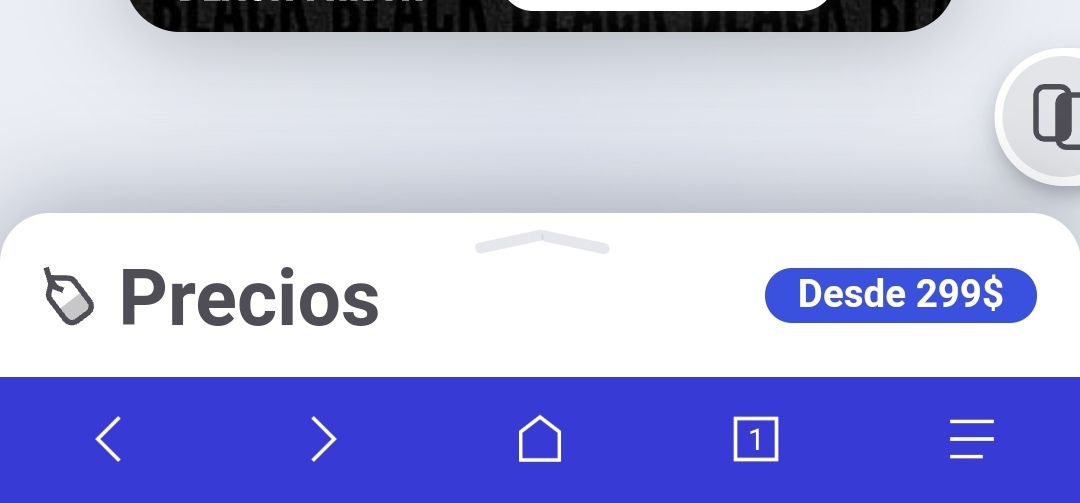This screenshot has height=503, width=1080.
Task: Go back to the previous page
Action: coord(108,439)
